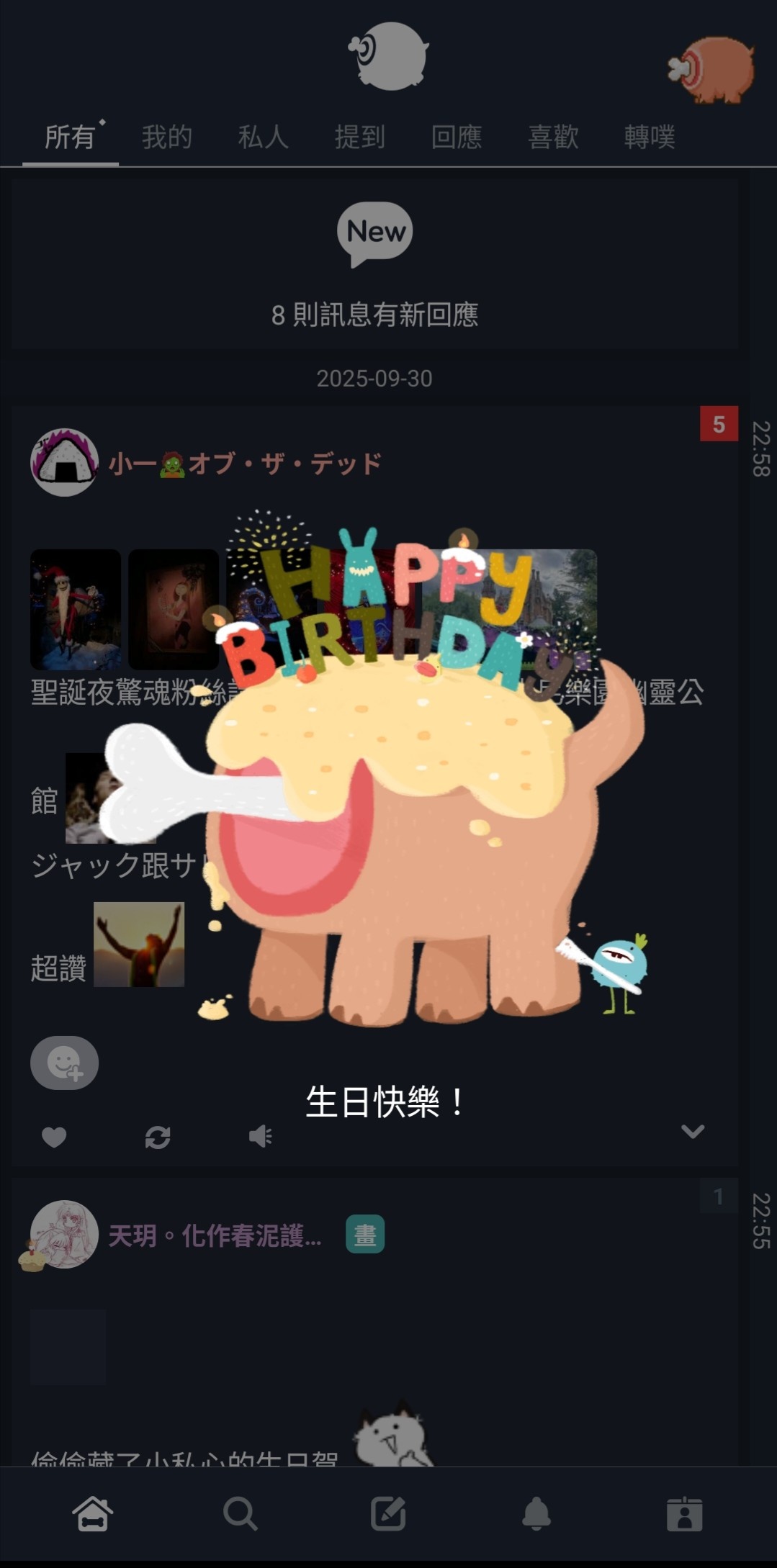777x1568 pixels.
Task: Mute the post by 小一
Action: point(260,1137)
